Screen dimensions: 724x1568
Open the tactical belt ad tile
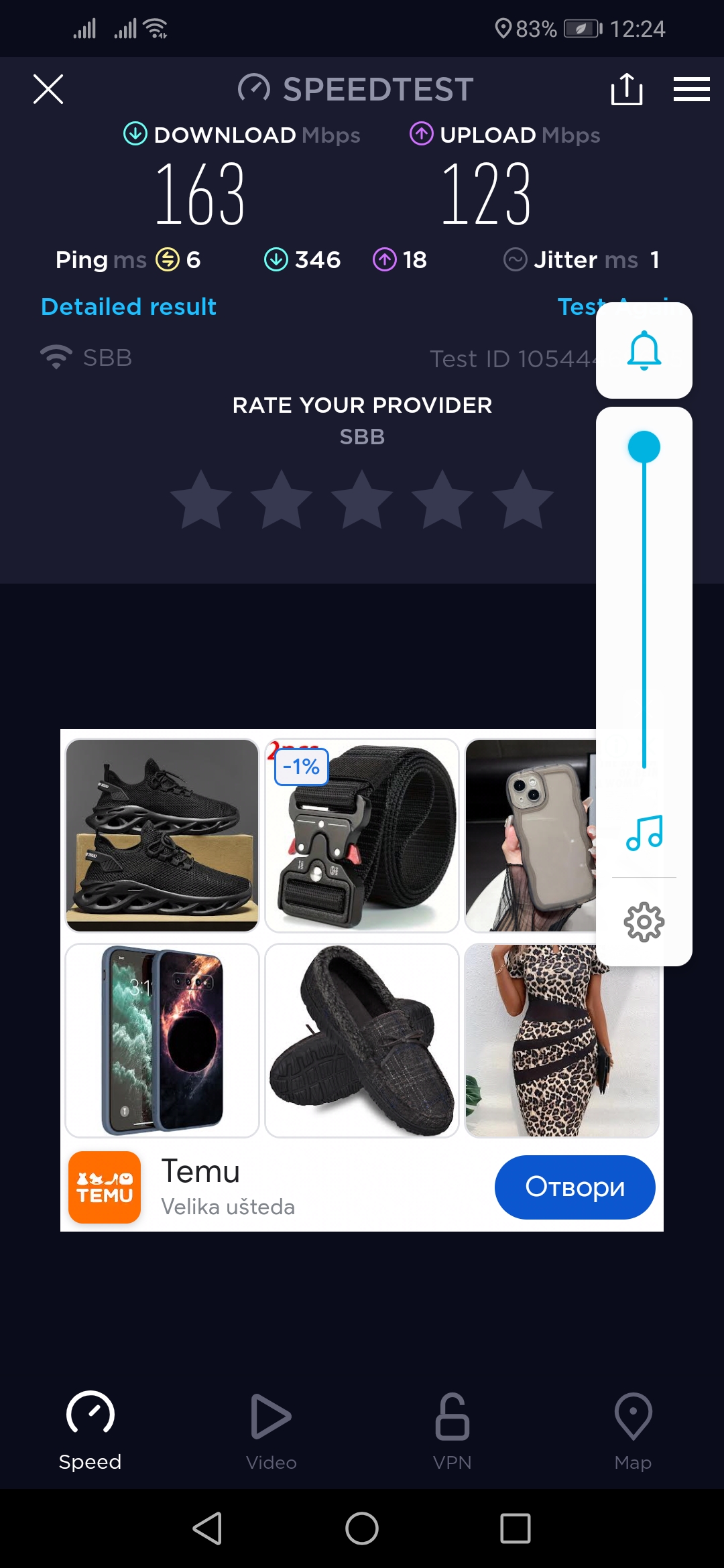(x=362, y=835)
